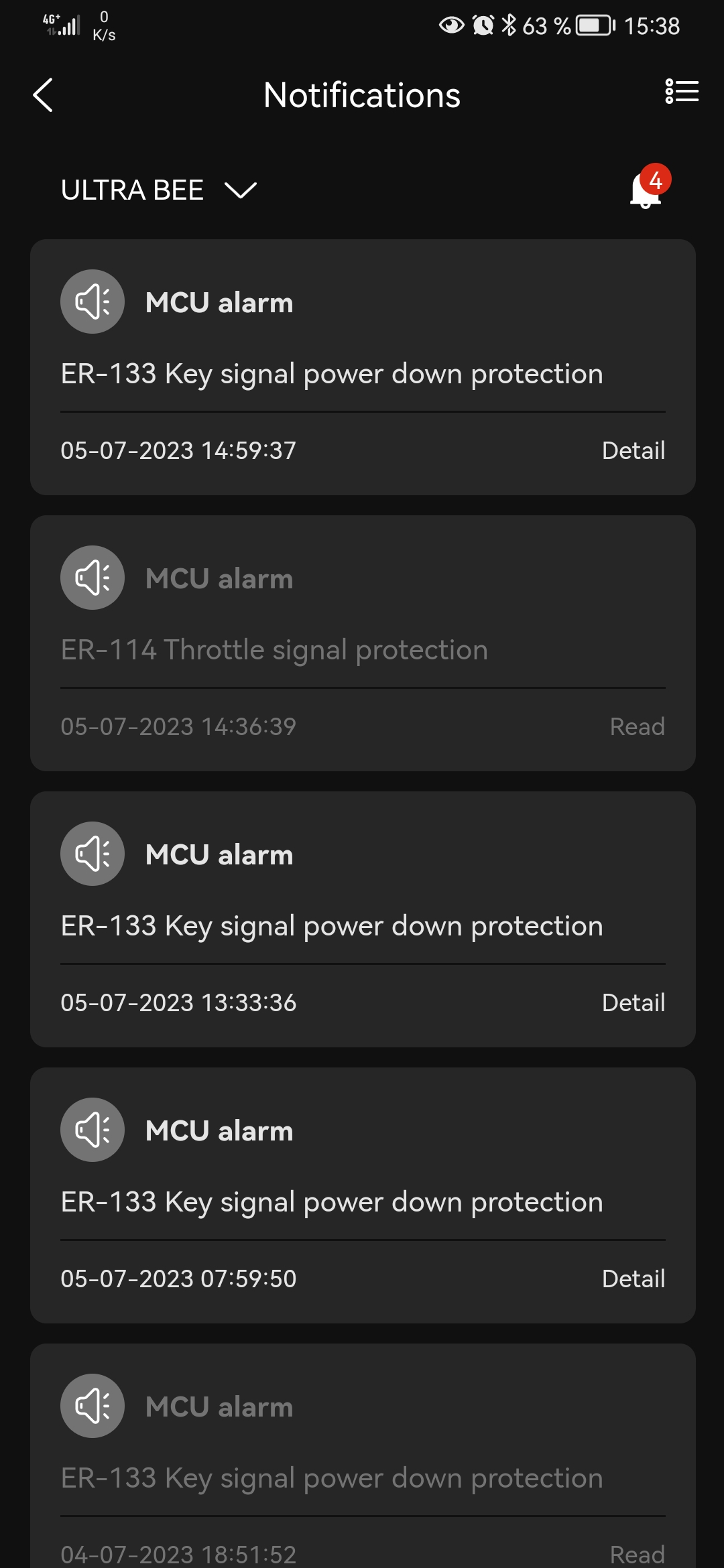Open Detail for 14:59:37 alarm
The width and height of the screenshot is (724, 1568).
pyautogui.click(x=633, y=451)
